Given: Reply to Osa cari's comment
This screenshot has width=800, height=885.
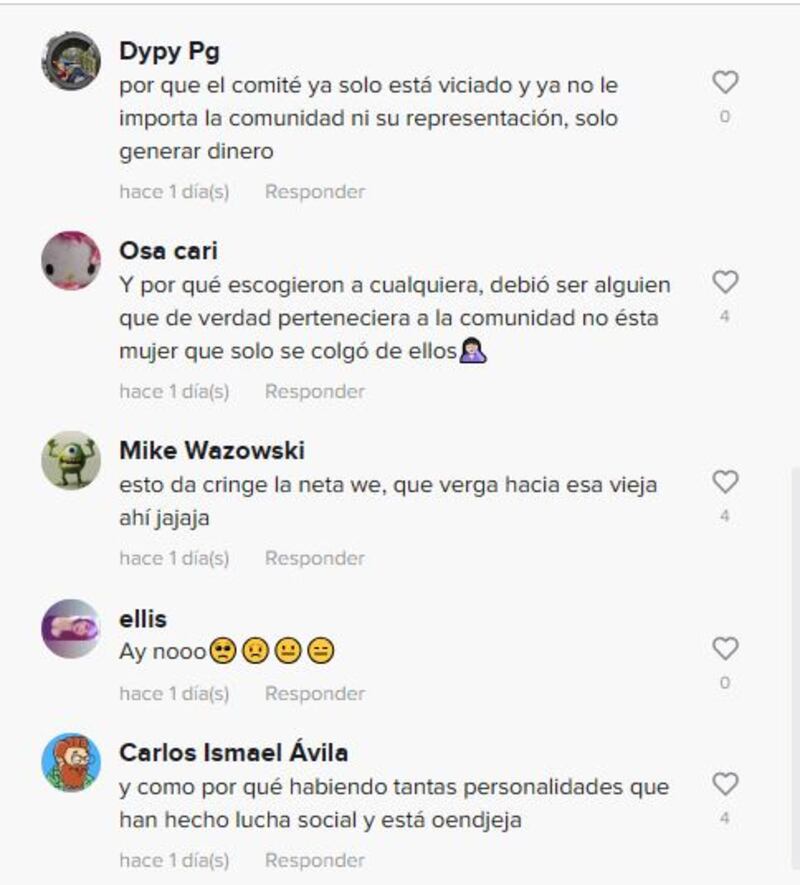Looking at the screenshot, I should pyautogui.click(x=314, y=391).
